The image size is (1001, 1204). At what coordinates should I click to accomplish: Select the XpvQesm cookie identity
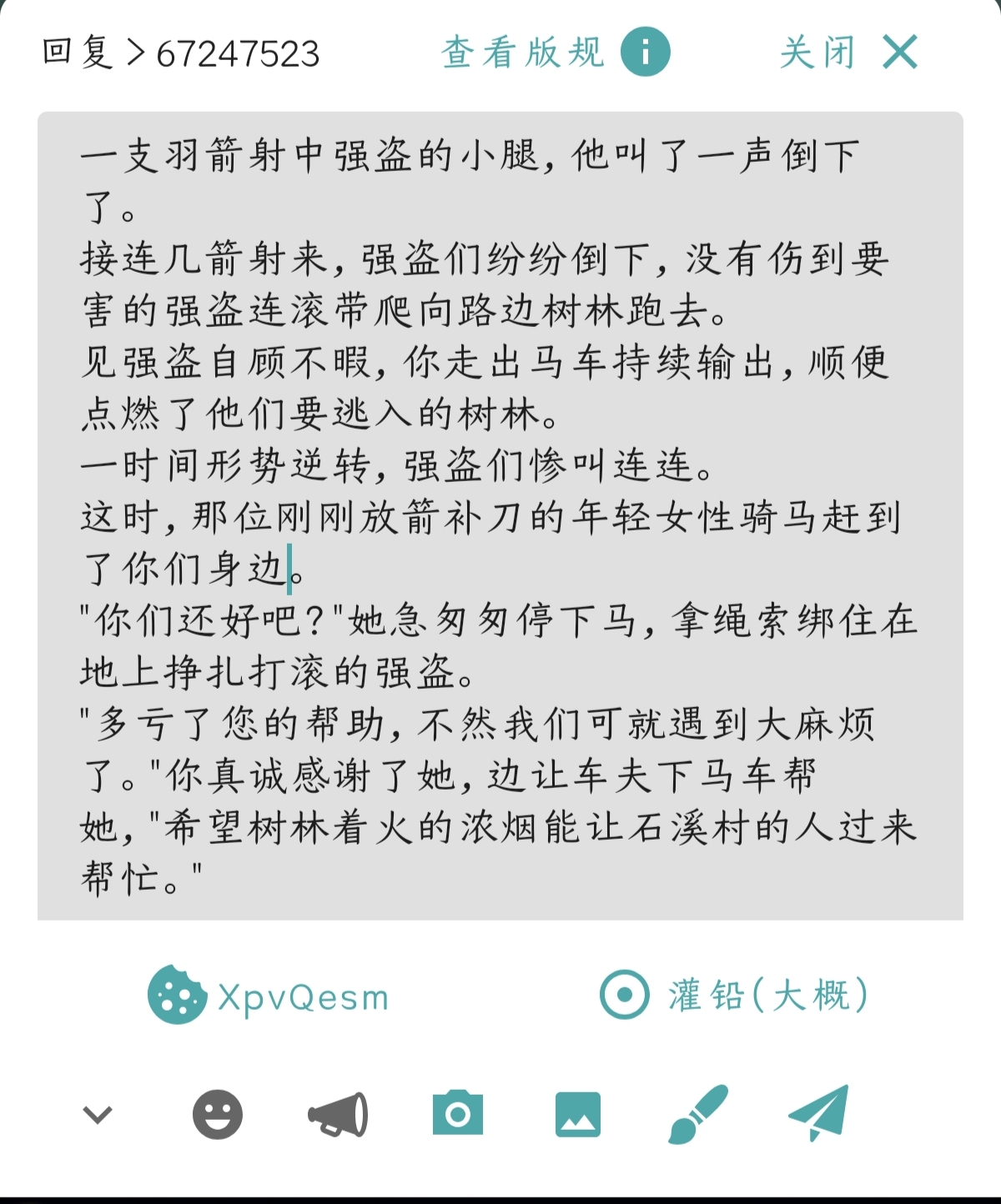point(269,996)
